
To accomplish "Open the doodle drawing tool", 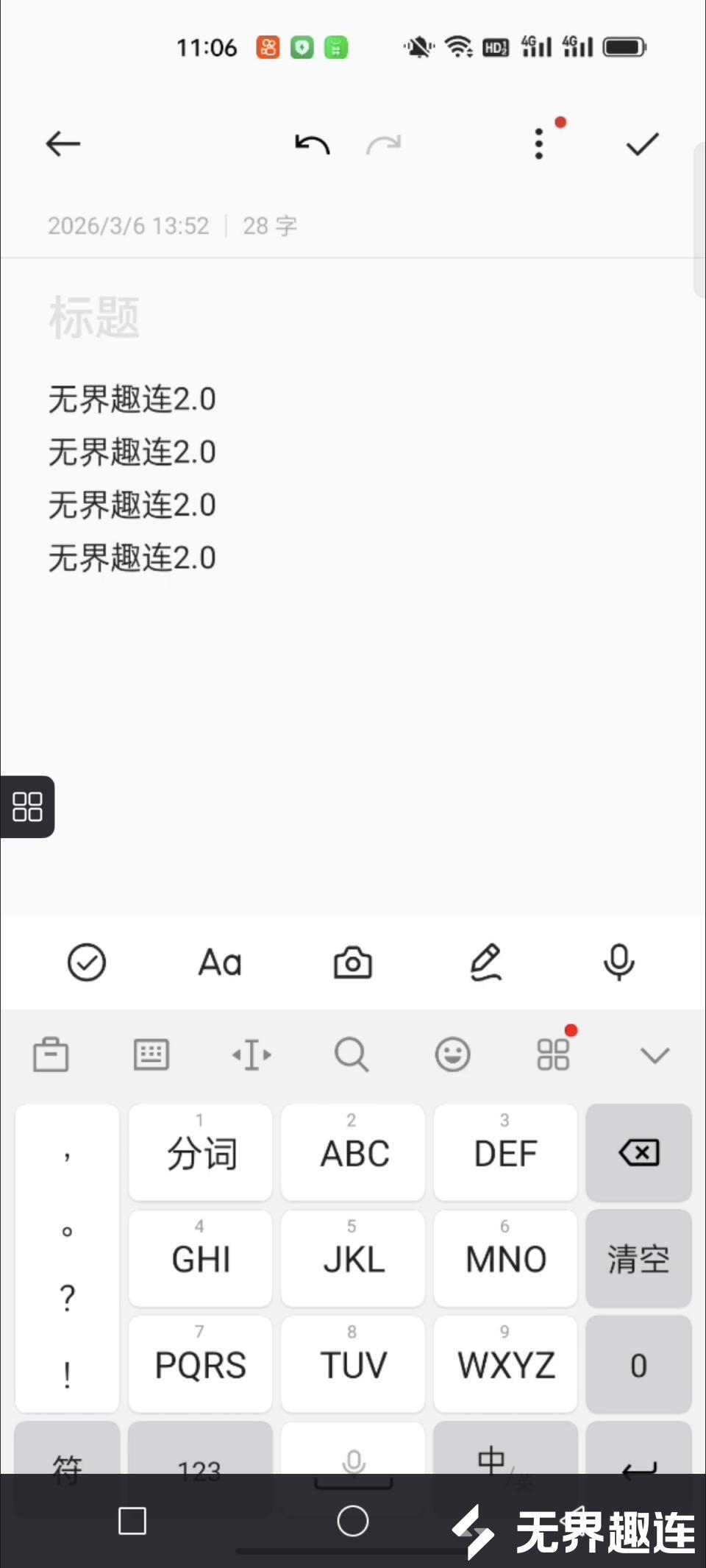I will pyautogui.click(x=485, y=962).
